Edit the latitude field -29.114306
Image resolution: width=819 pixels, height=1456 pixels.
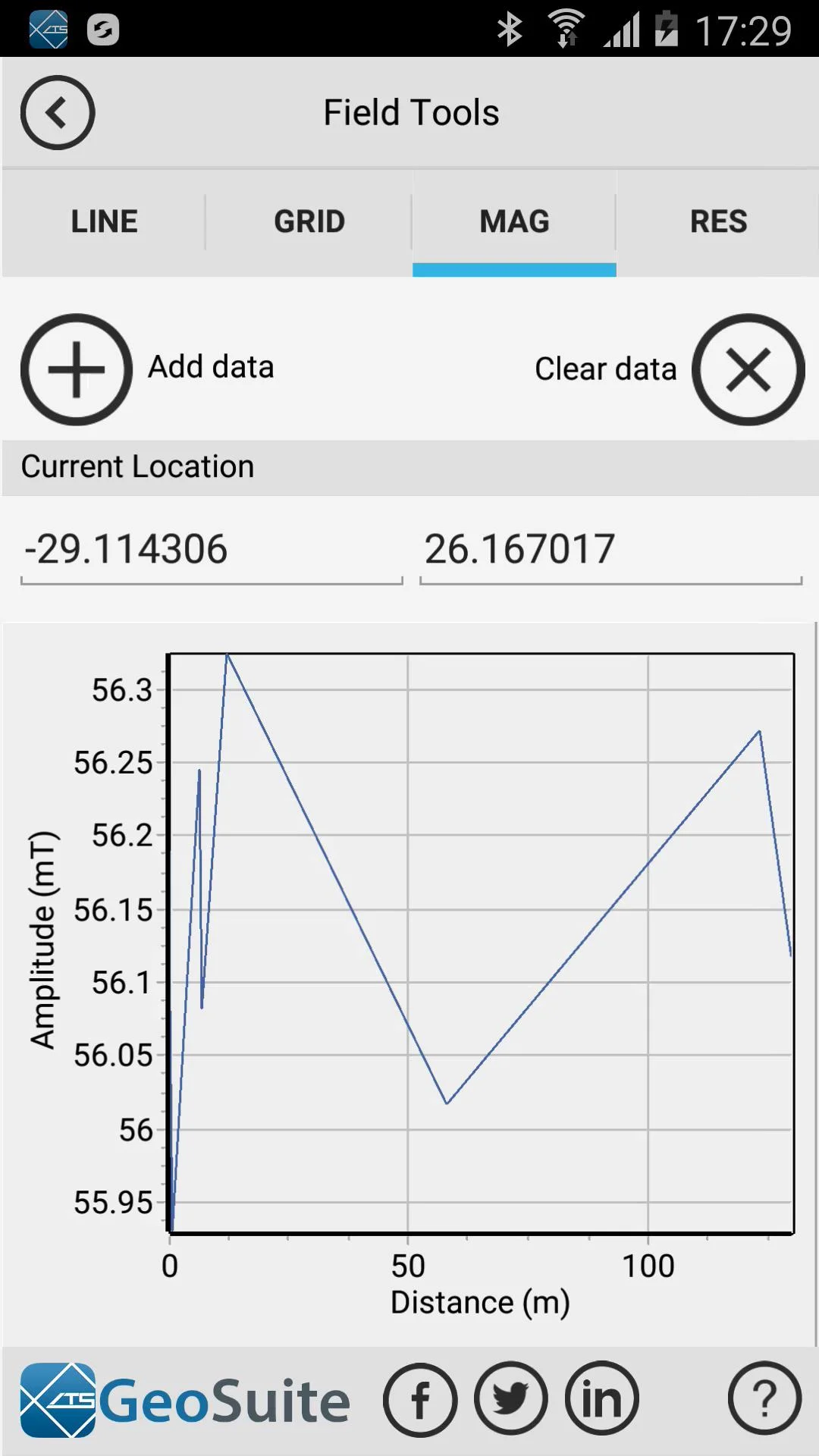point(212,549)
